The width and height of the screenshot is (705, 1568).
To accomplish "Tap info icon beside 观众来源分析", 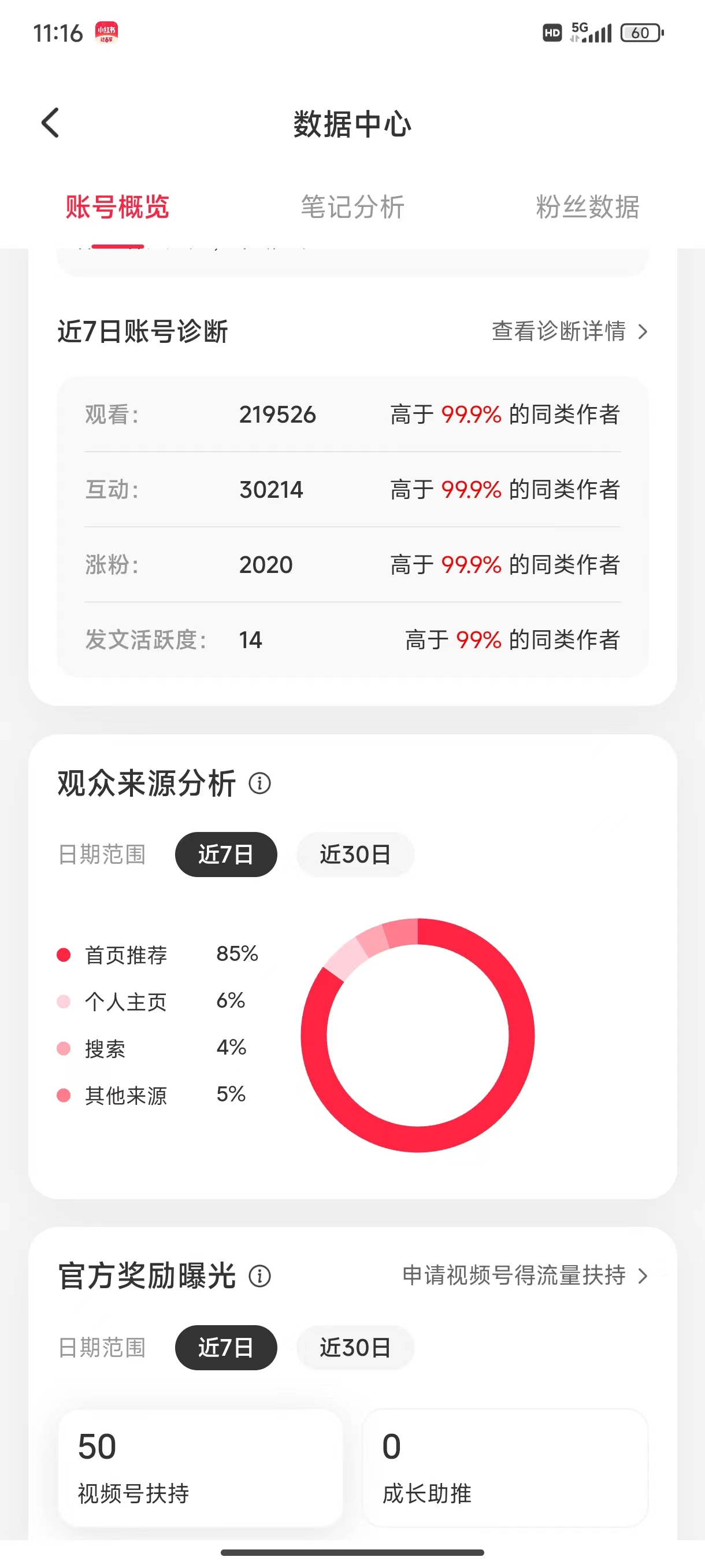I will pos(259,783).
